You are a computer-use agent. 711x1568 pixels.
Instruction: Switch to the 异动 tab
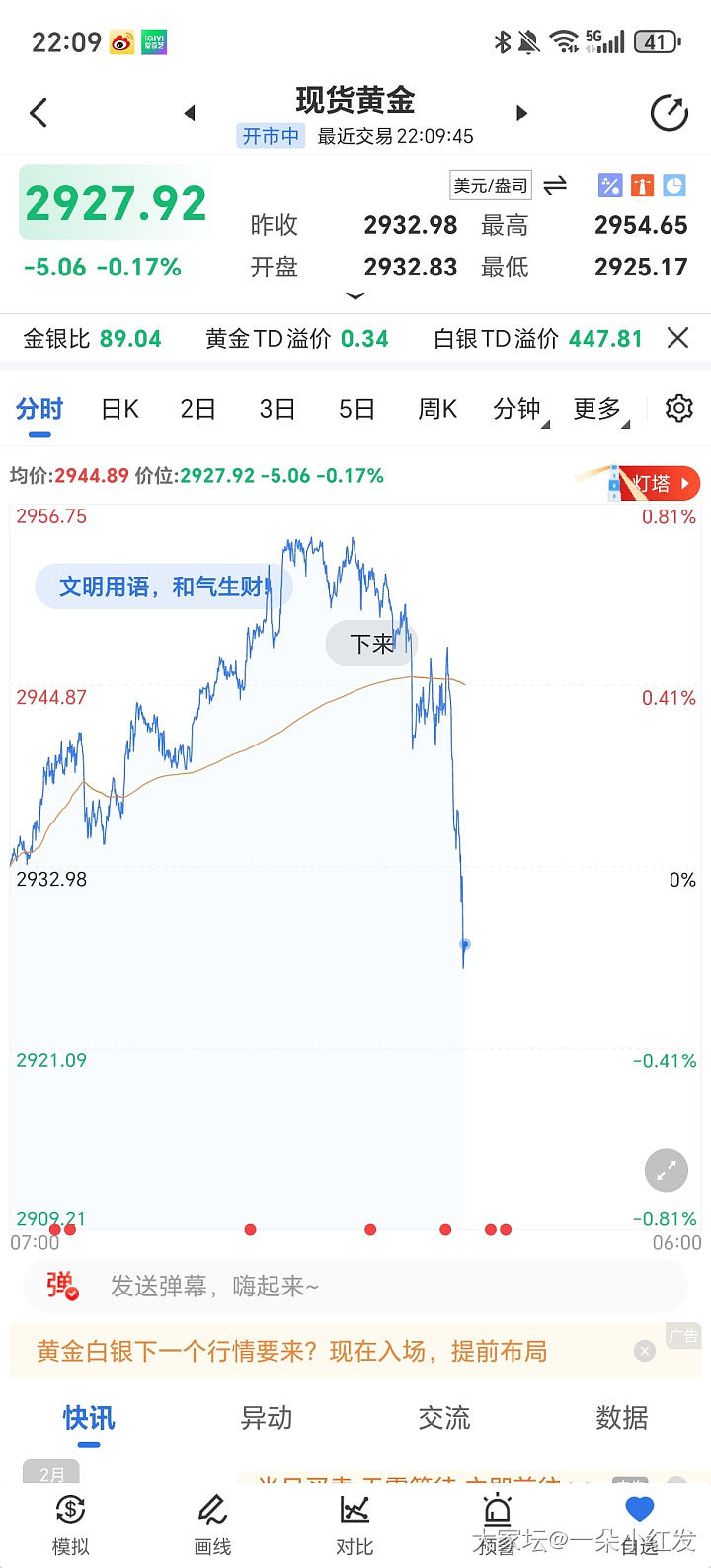(x=267, y=1418)
